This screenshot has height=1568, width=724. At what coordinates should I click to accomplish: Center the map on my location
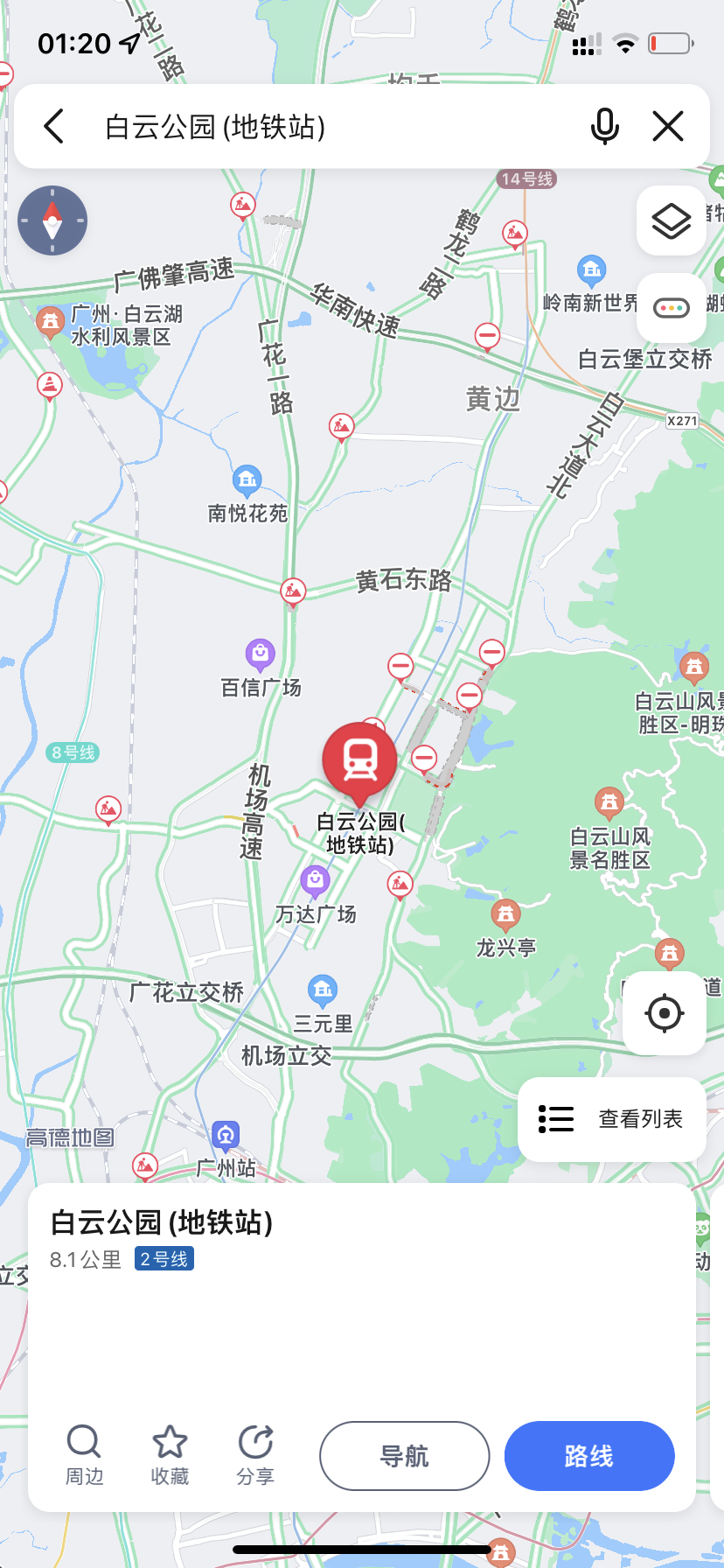665,1013
